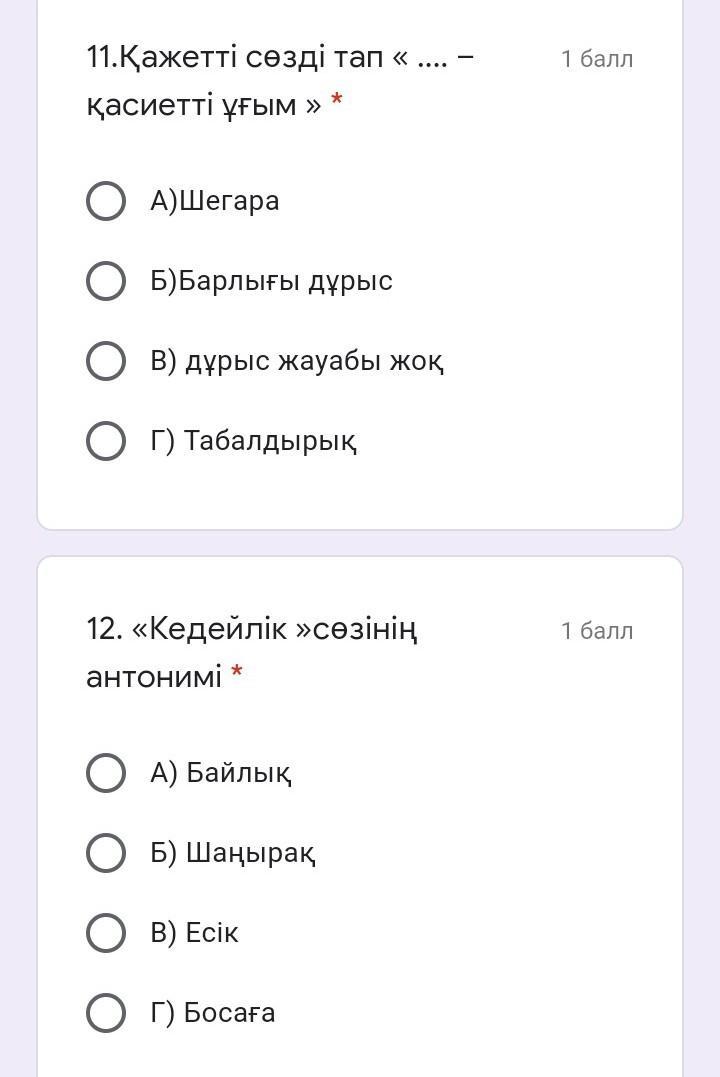Screen dimensions: 720x1077
Task: Choose А) Байлық for question 12
Action: pos(106,773)
